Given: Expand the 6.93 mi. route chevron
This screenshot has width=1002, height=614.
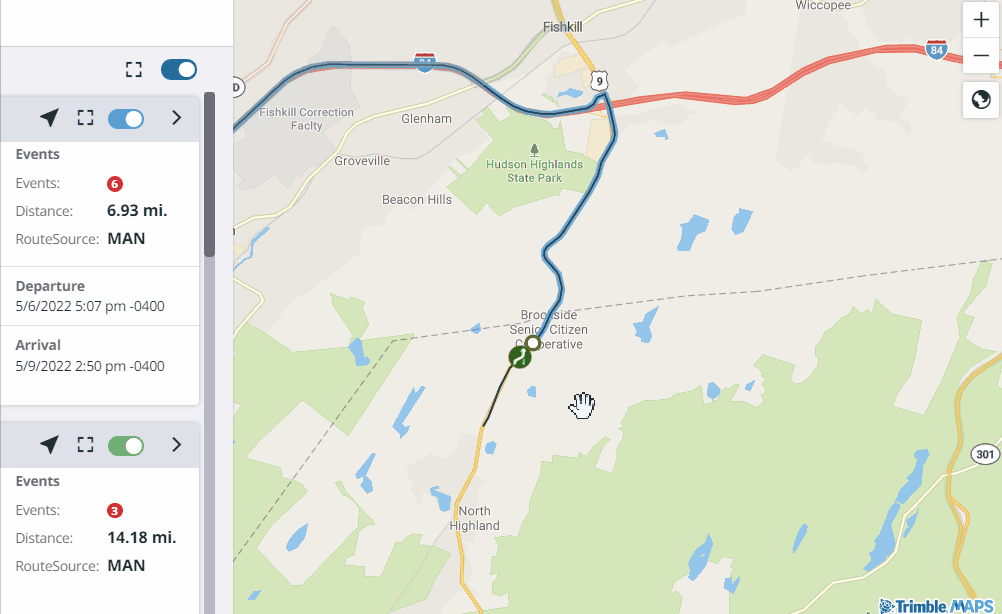Looking at the screenshot, I should coord(176,118).
